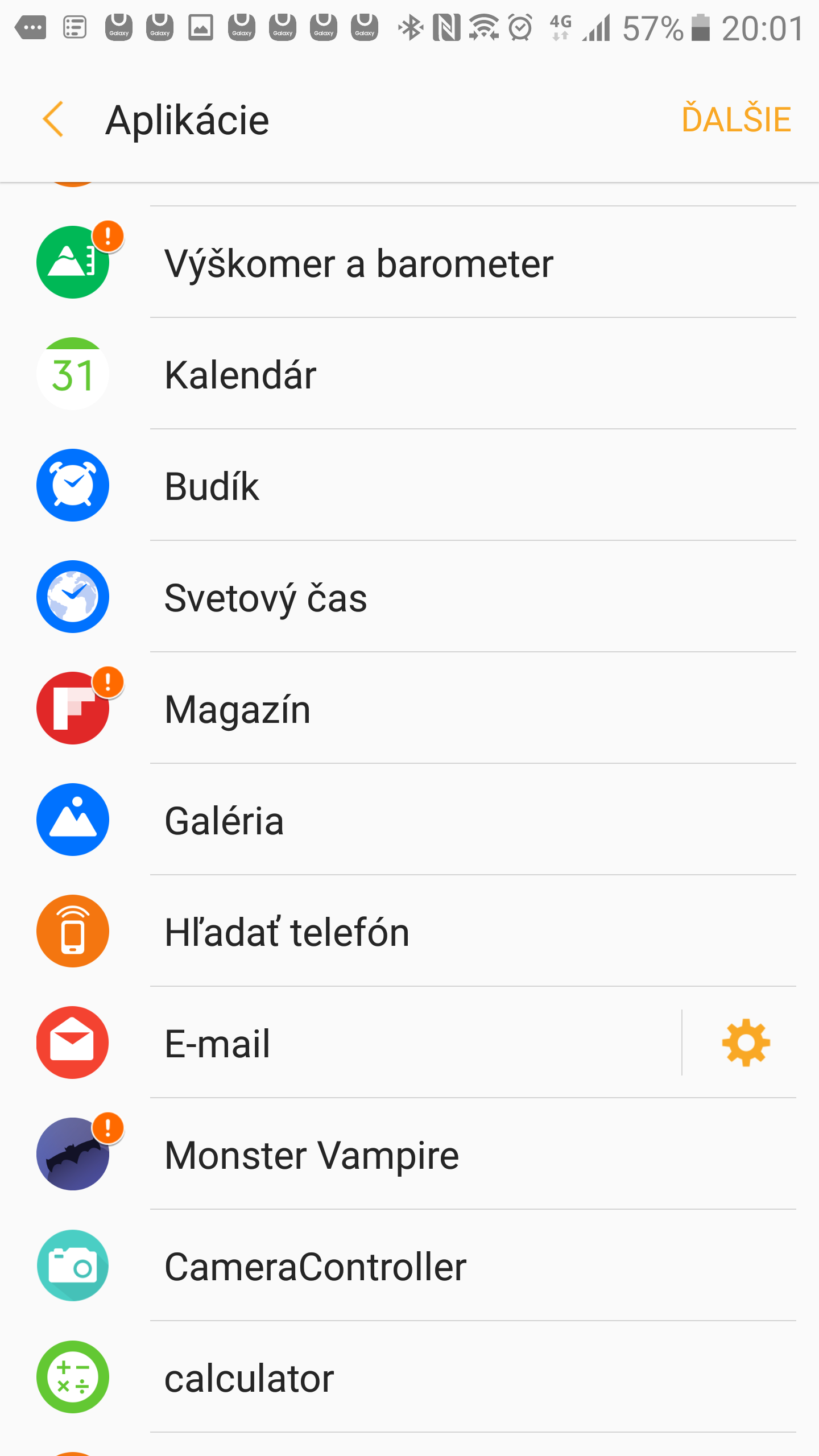Open the calculator app row

pos(409,1377)
